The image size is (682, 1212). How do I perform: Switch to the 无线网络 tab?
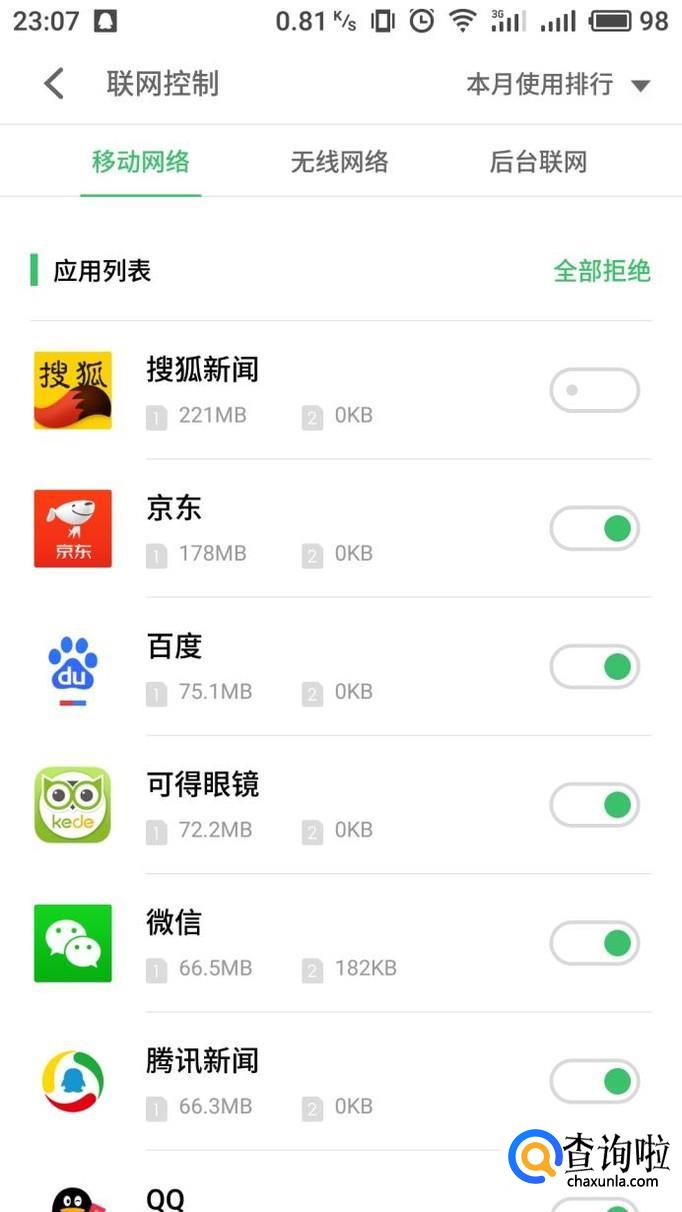339,162
